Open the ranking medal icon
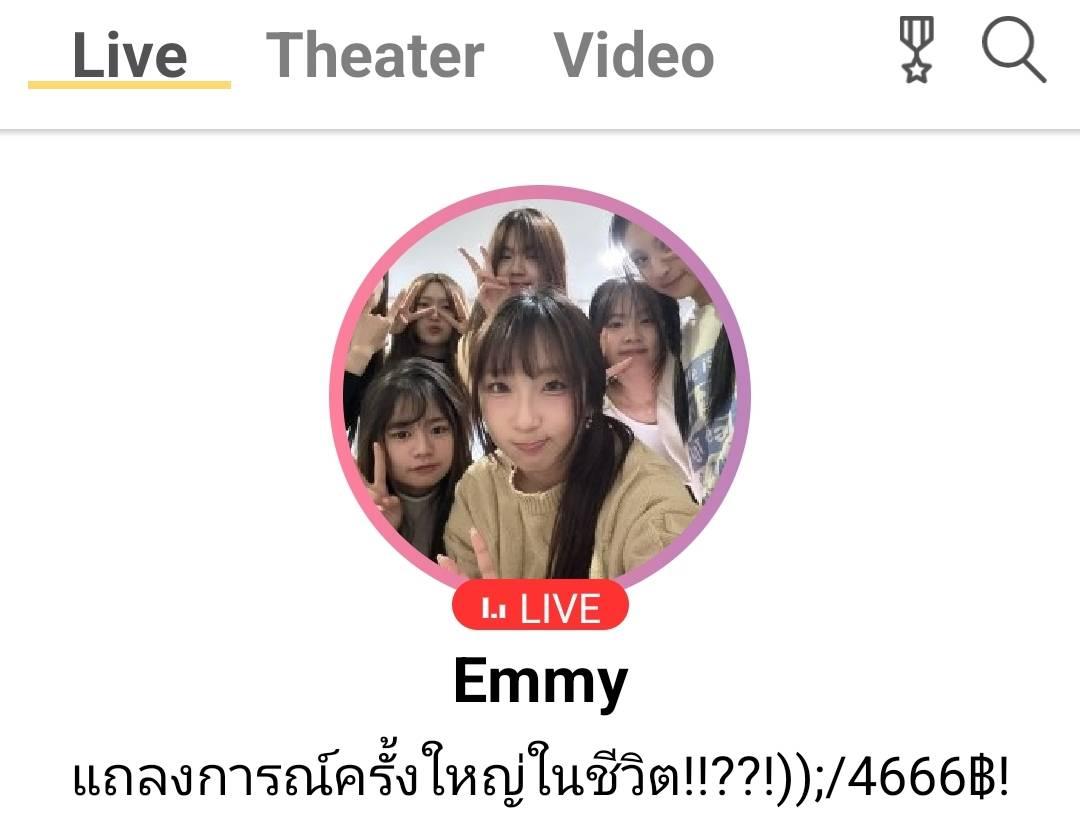 click(916, 50)
